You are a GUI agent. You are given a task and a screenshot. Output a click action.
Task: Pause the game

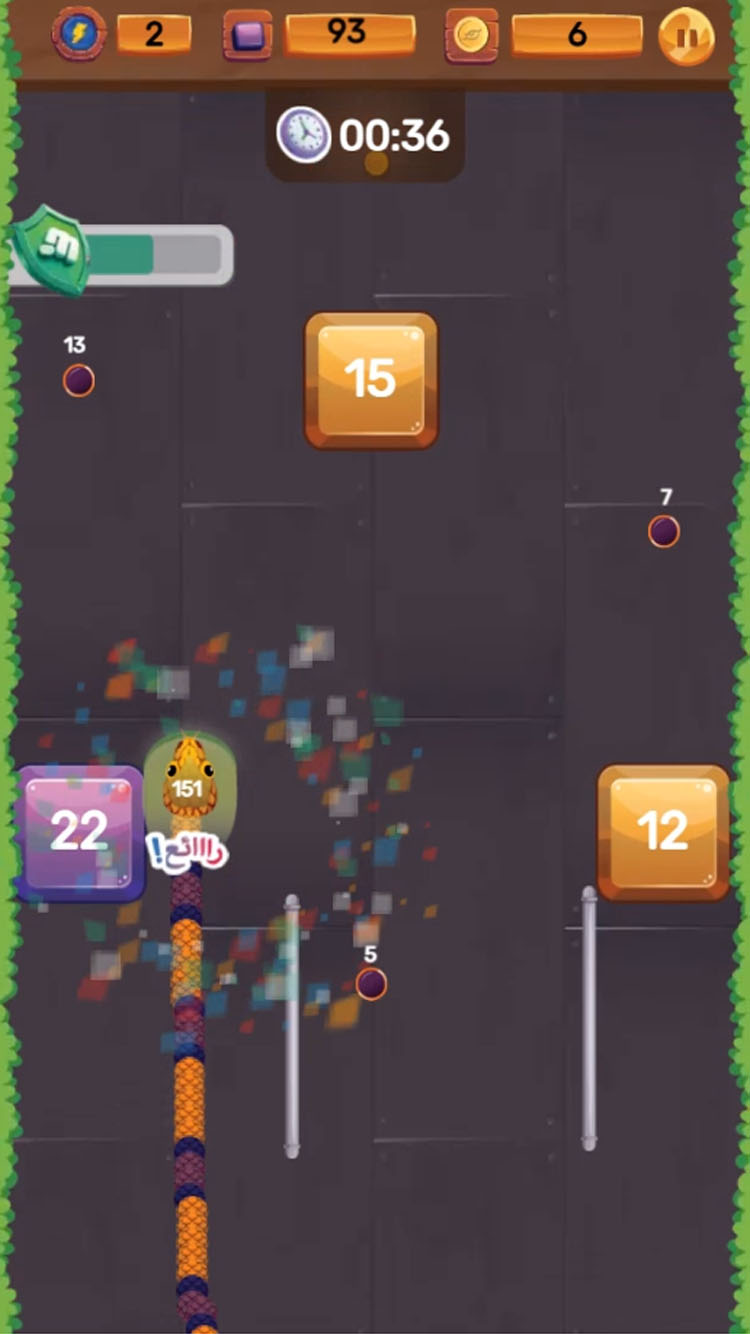(686, 37)
